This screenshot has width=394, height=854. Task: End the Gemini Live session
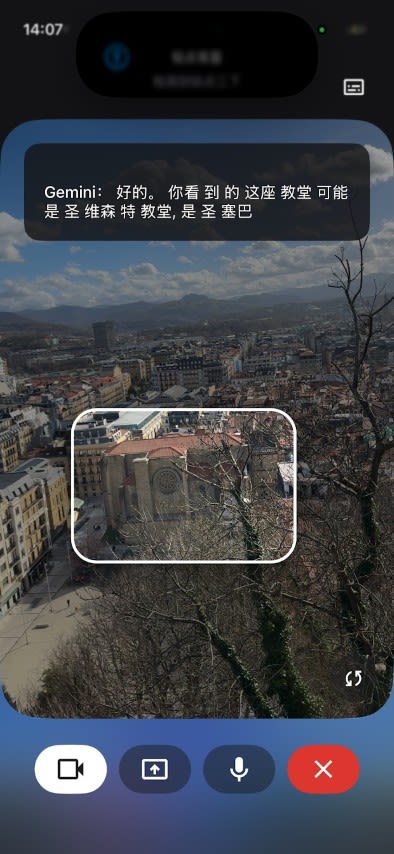323,769
